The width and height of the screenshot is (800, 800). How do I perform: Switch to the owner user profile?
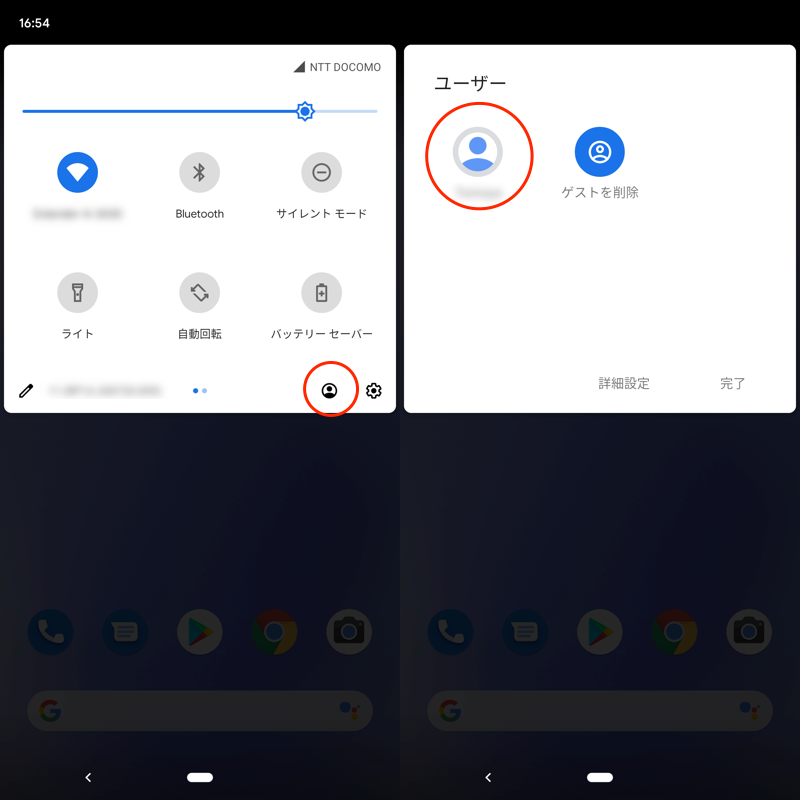pos(478,153)
